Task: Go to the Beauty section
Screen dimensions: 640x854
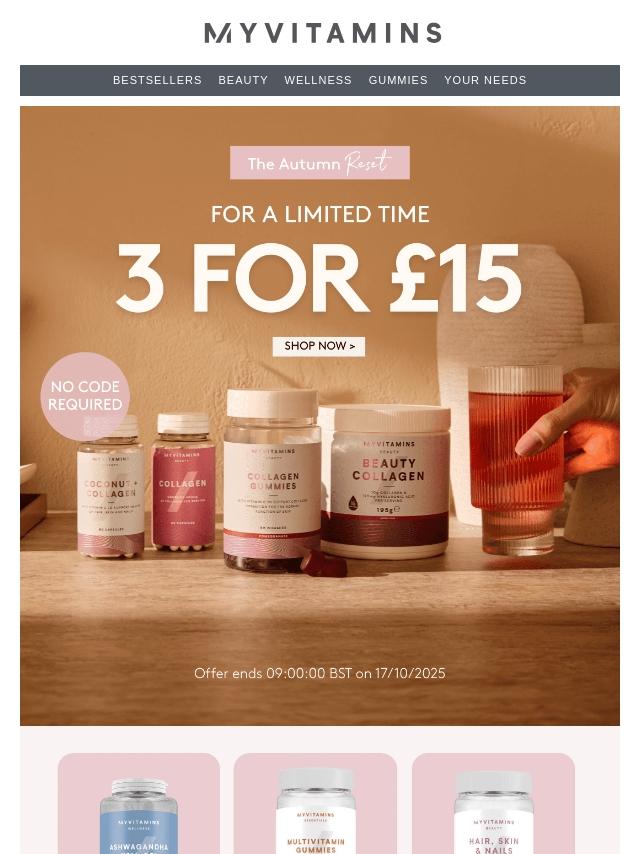Action: [243, 80]
